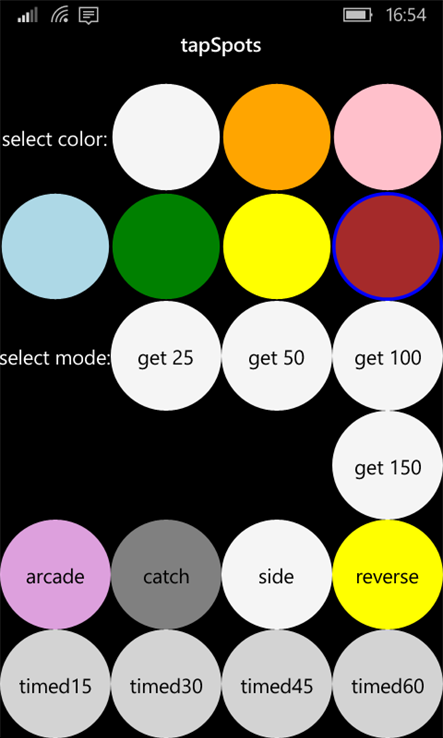Pick the pink color circle
The height and width of the screenshot is (738, 443).
(x=388, y=137)
